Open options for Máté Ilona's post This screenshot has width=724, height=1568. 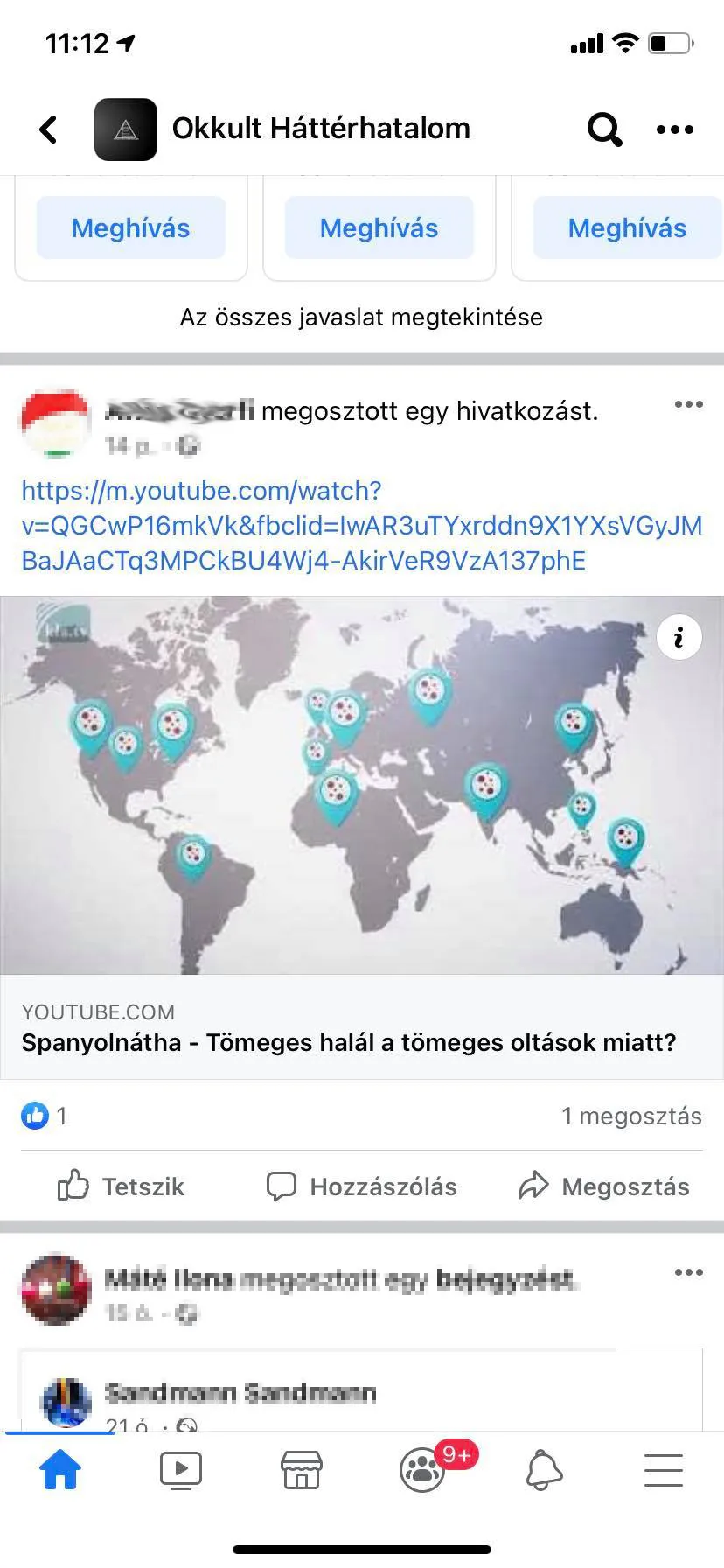point(688,1272)
